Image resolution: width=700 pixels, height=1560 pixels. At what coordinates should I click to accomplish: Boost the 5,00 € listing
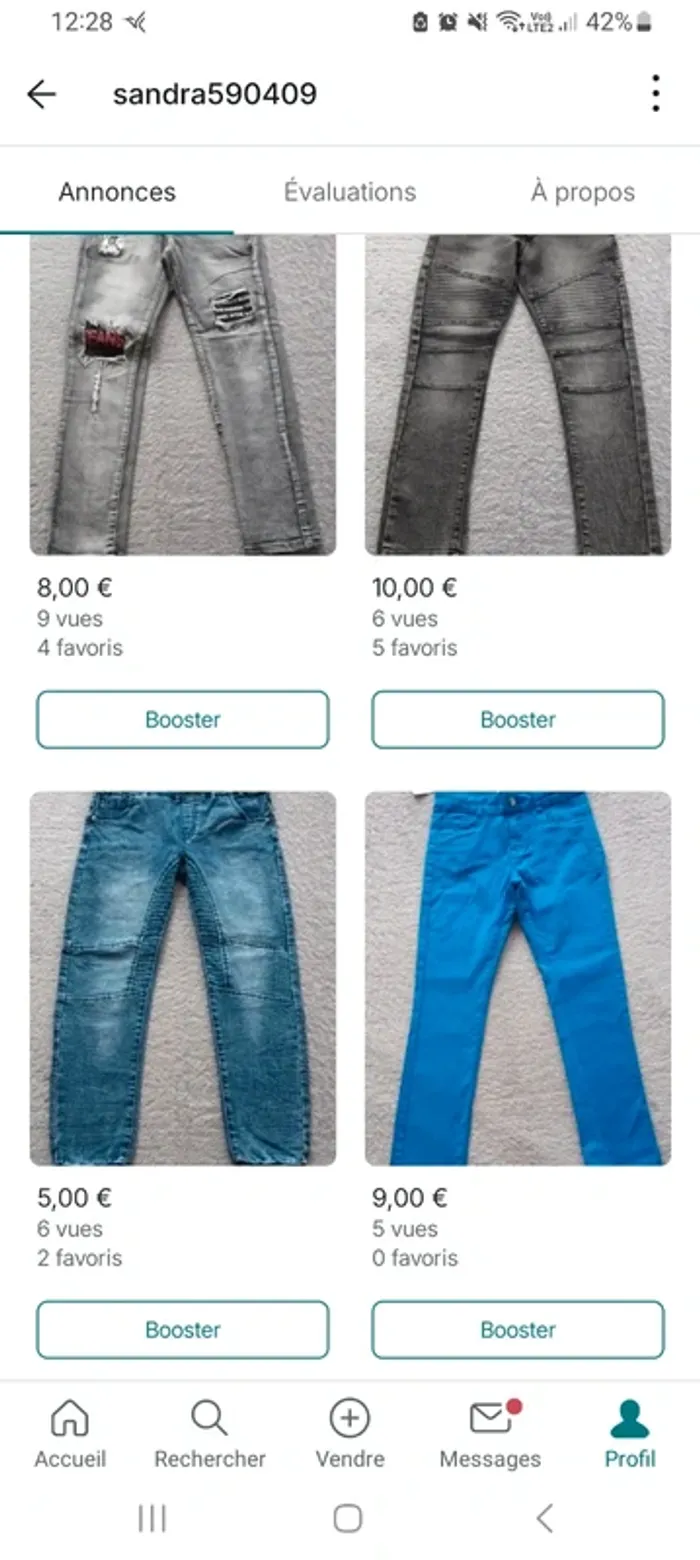[x=183, y=1329]
